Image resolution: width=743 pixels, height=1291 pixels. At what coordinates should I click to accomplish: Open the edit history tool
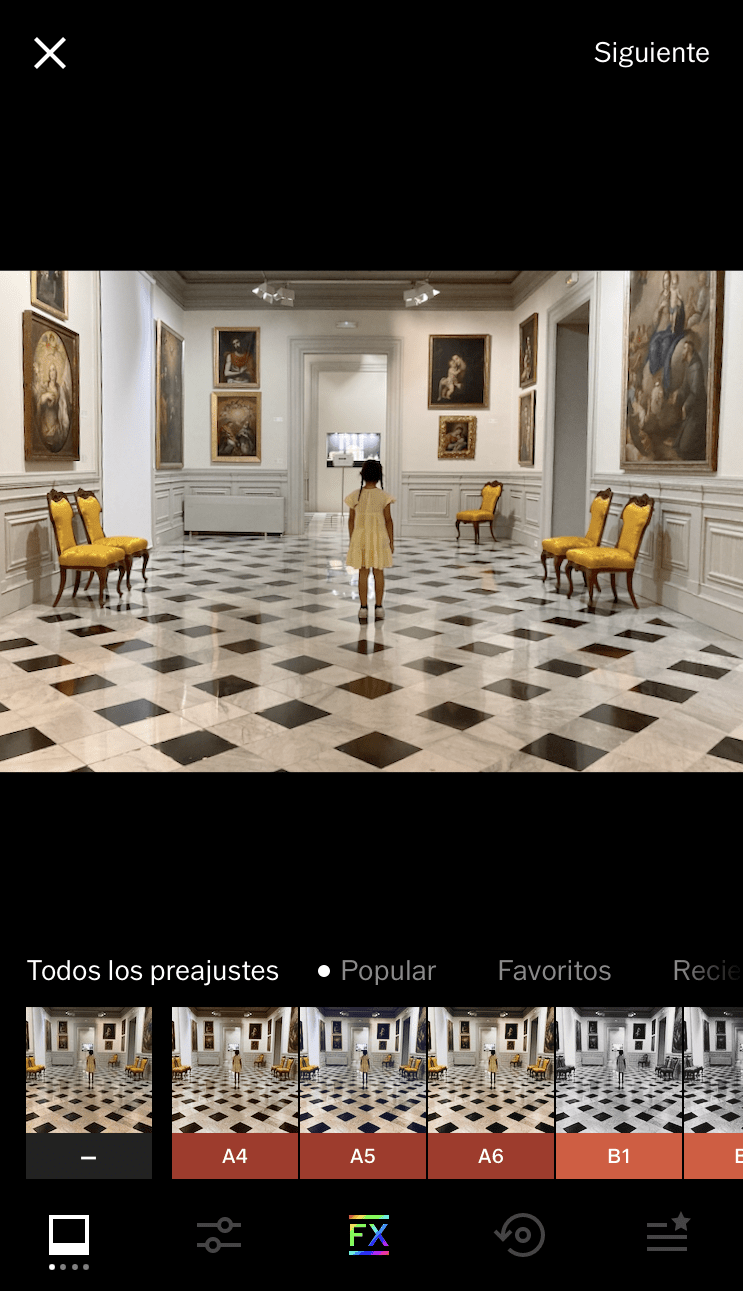click(x=520, y=1236)
